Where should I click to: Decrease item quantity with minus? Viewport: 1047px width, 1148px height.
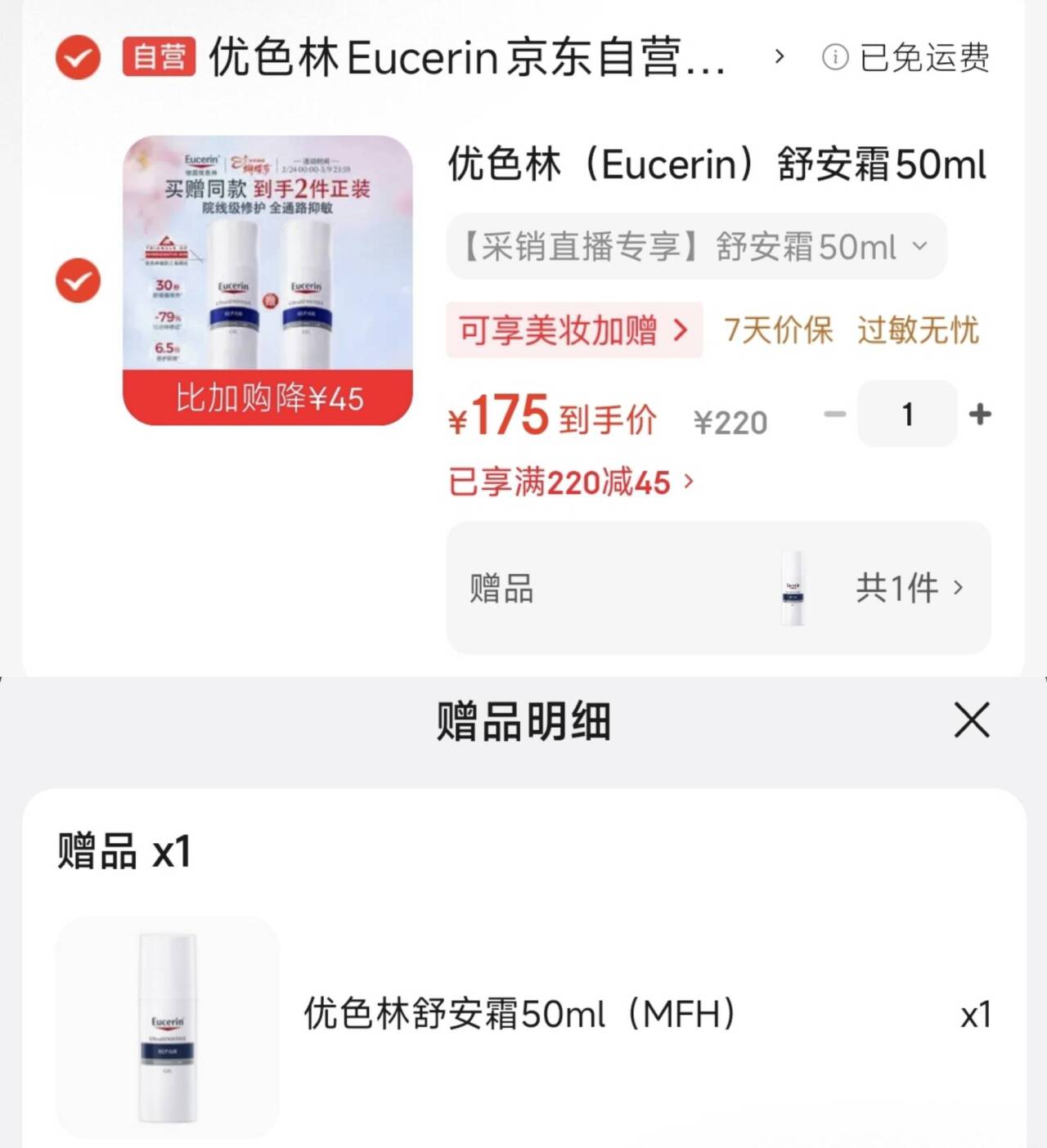[834, 415]
